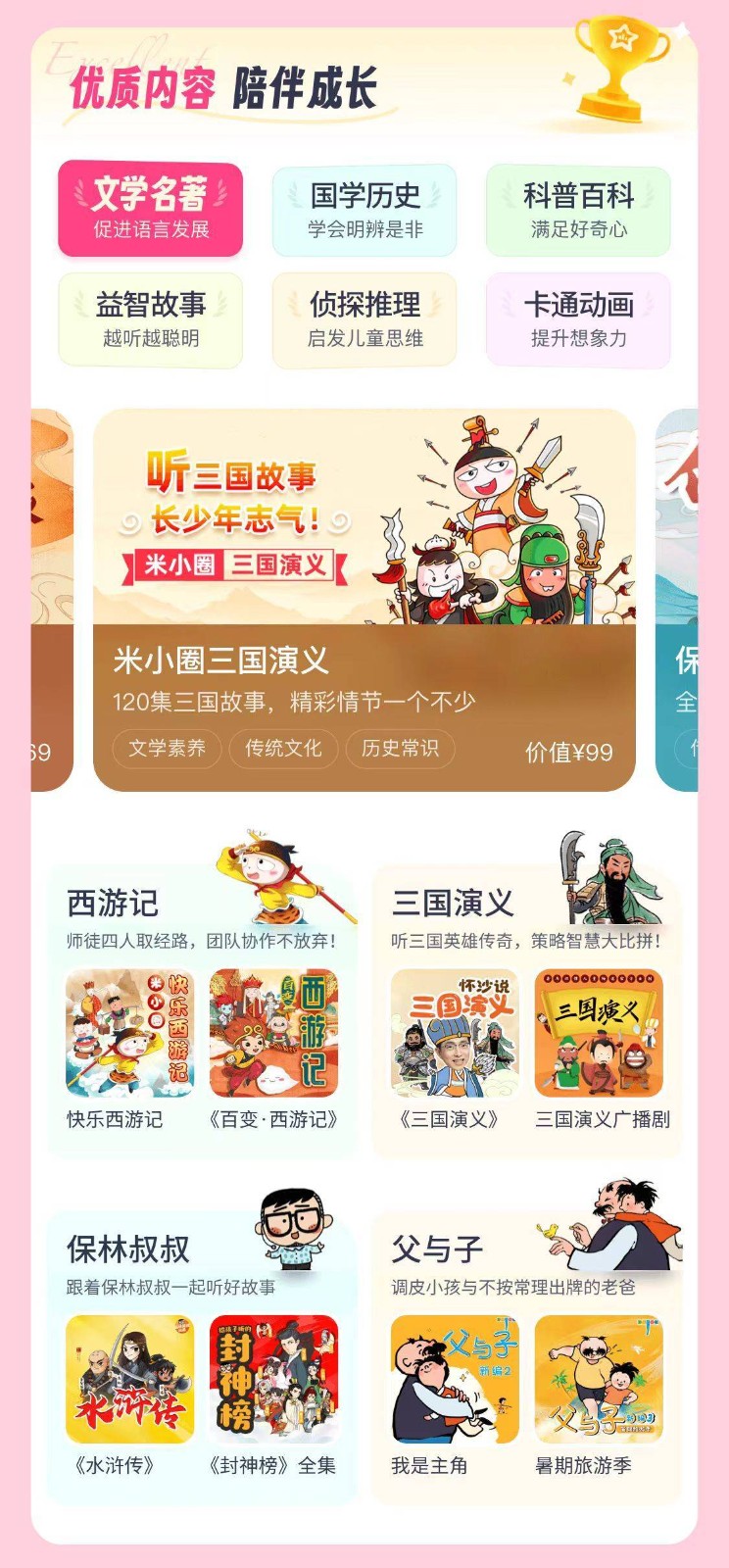Open the 《百变·西游记》 album
Viewport: 729px width, 1568px height.
(273, 1033)
